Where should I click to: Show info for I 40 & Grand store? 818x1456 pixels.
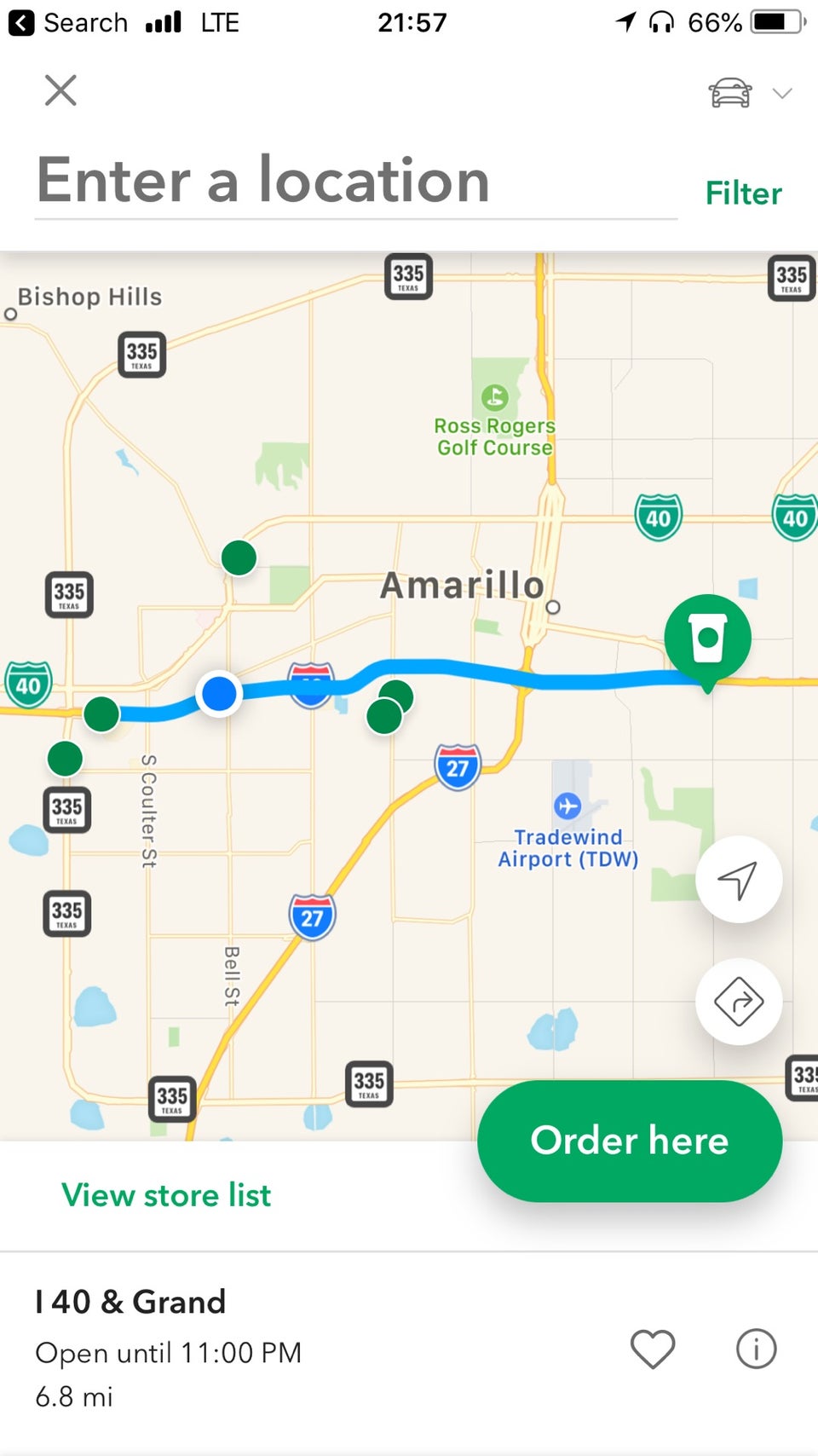pos(756,1349)
